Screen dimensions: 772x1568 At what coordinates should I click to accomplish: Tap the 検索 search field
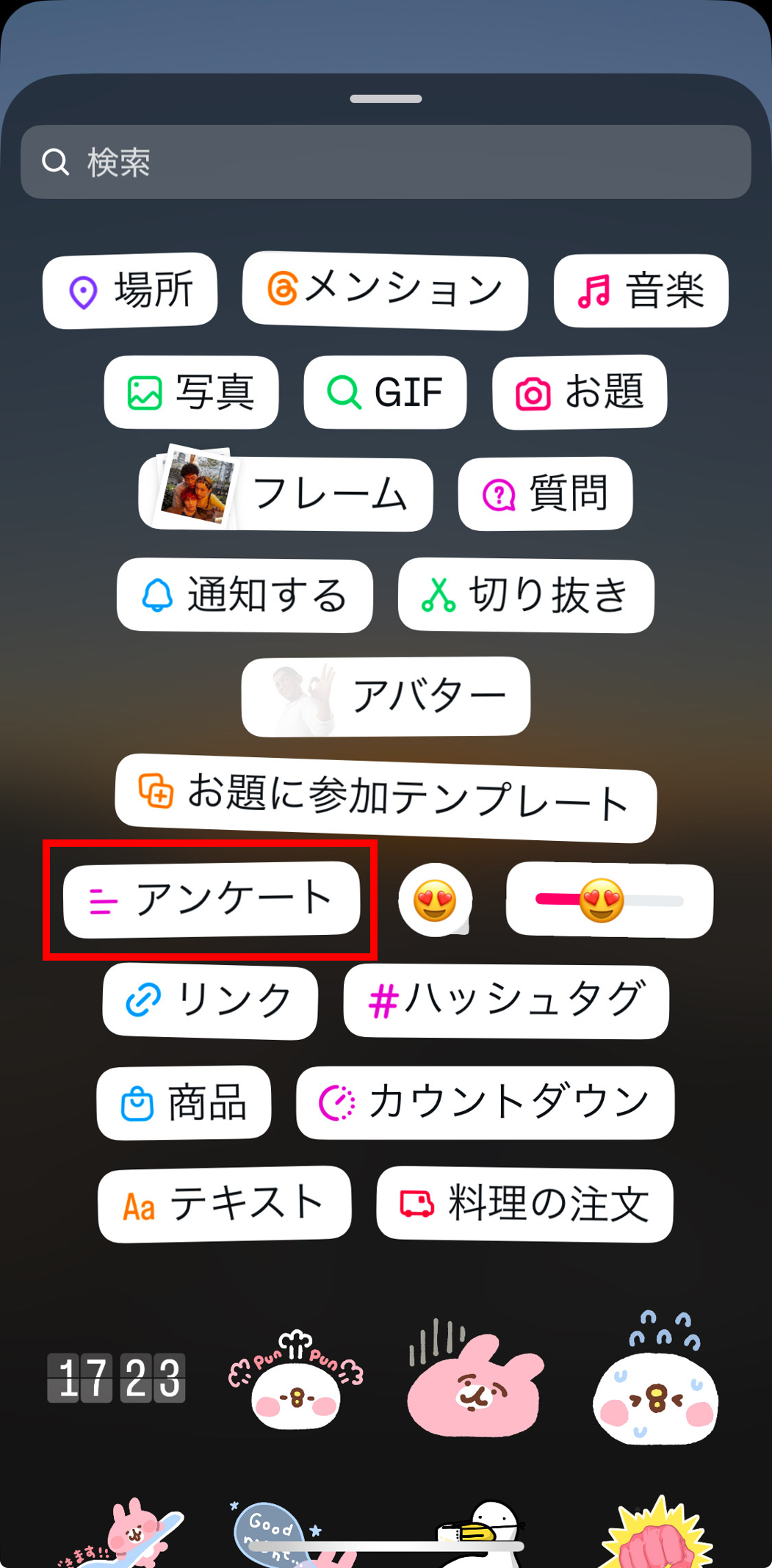[386, 162]
